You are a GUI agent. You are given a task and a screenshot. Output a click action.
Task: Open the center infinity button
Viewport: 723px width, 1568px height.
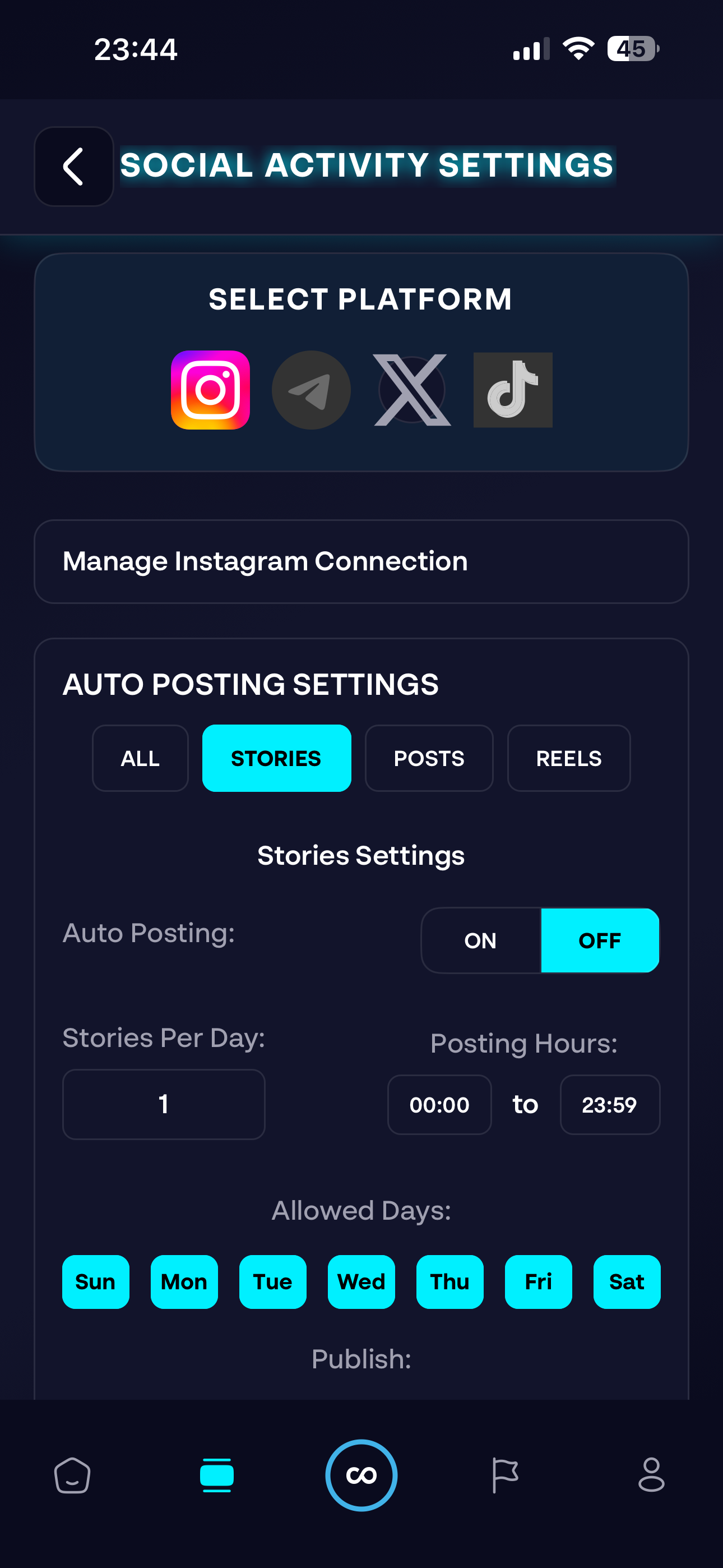click(361, 1475)
